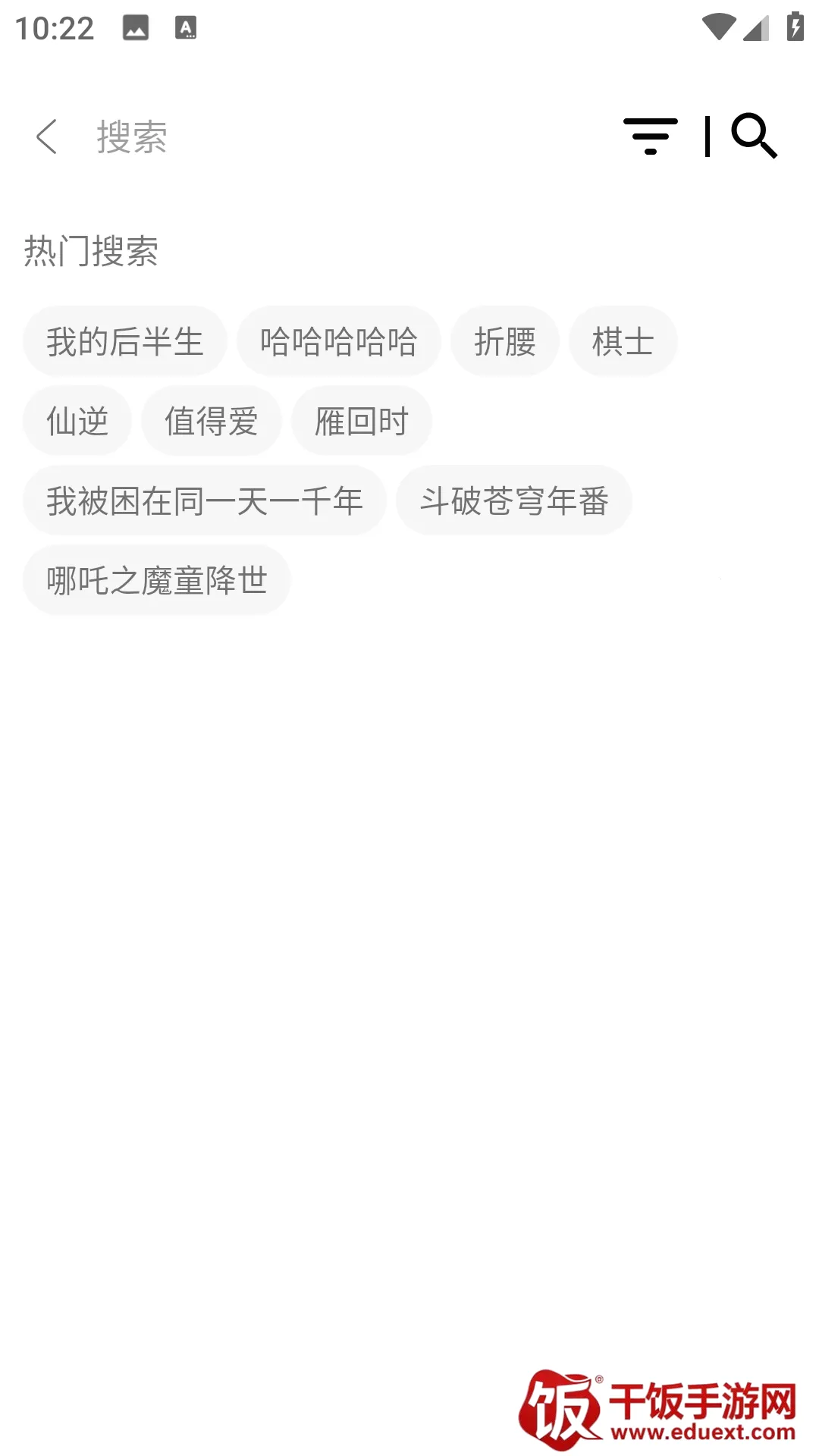Search for 仙逆 via its chip
Screen dimensions: 819x1456
77,421
